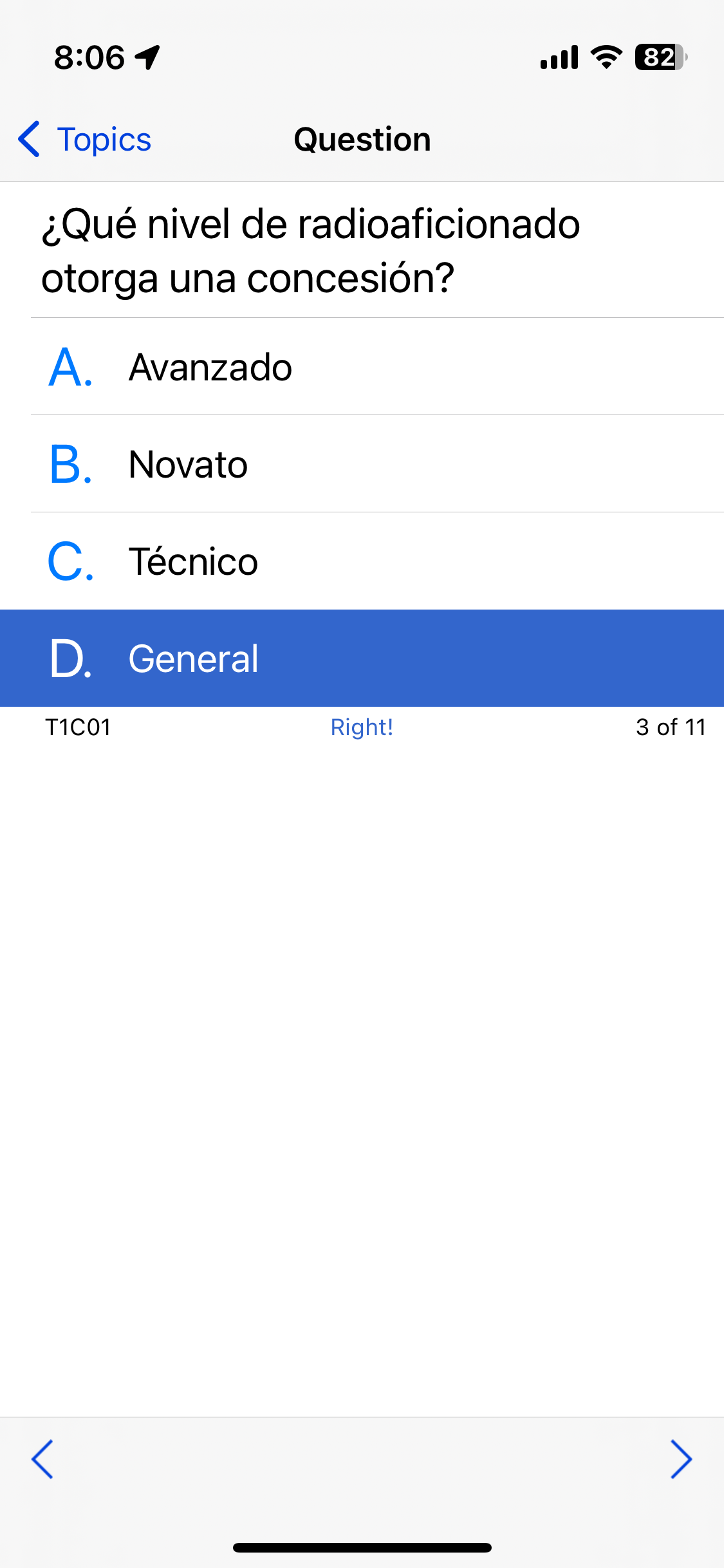Choose answer B. Novato
The height and width of the screenshot is (1568, 724).
(x=362, y=464)
